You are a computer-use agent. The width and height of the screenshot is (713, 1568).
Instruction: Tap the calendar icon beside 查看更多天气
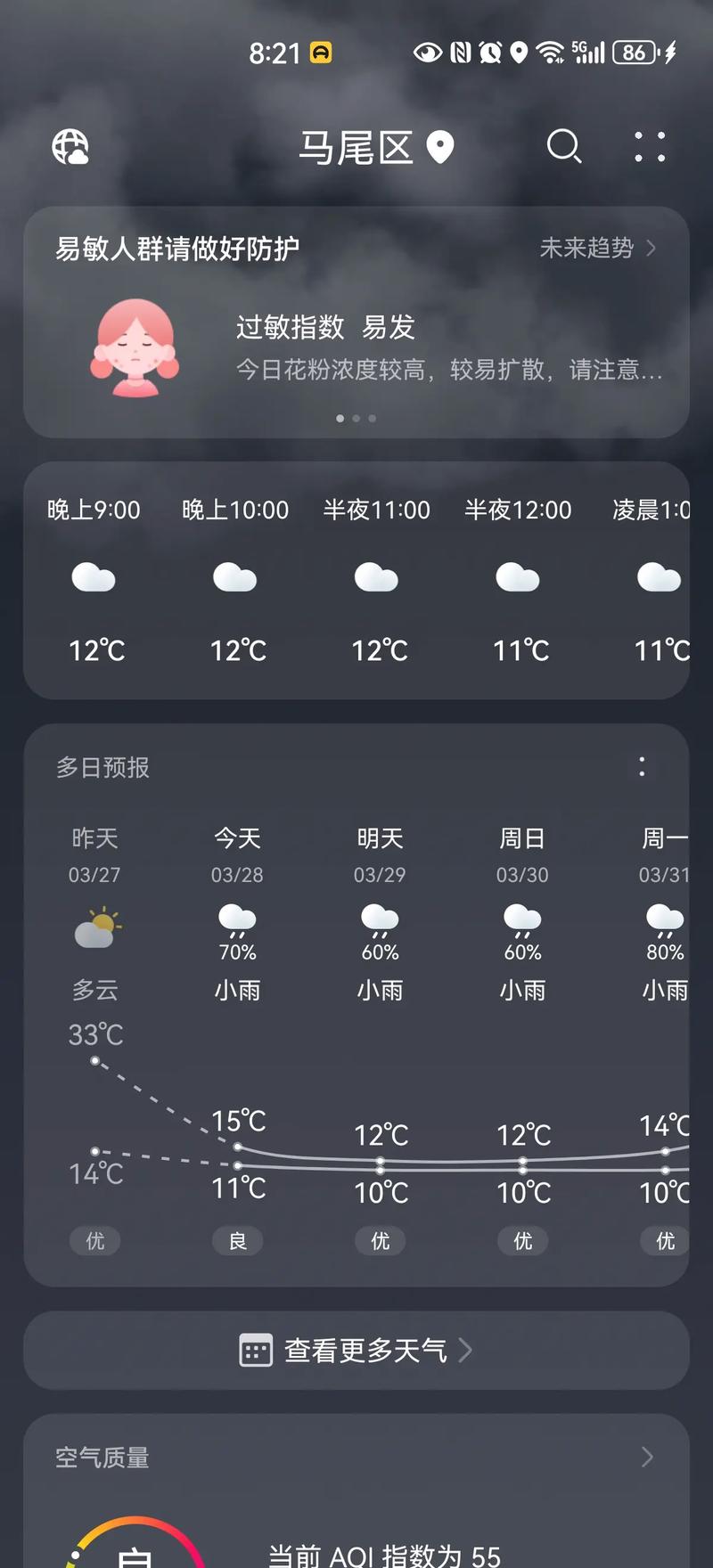256,1350
